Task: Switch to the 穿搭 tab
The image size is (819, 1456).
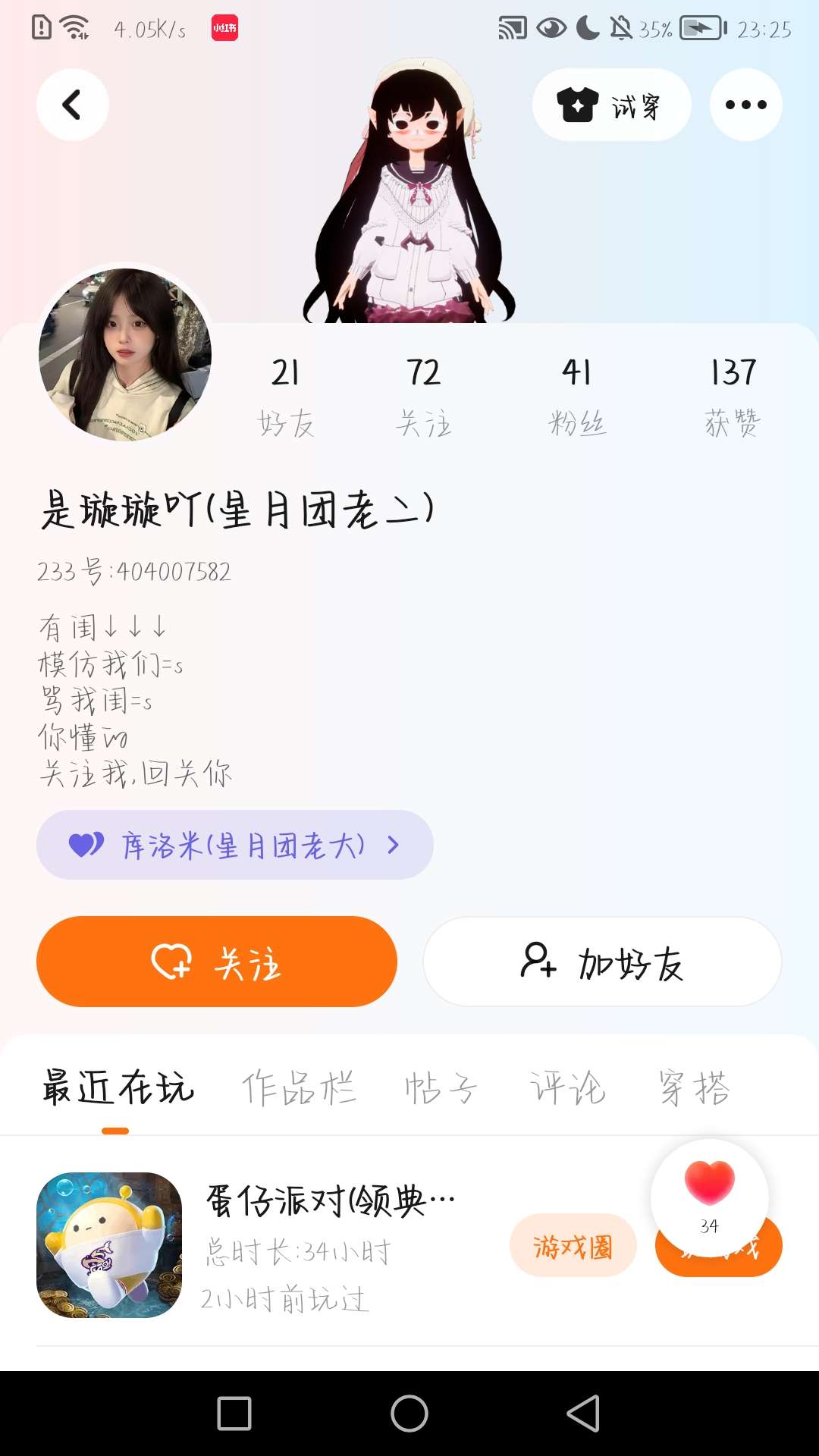Action: 693,1087
